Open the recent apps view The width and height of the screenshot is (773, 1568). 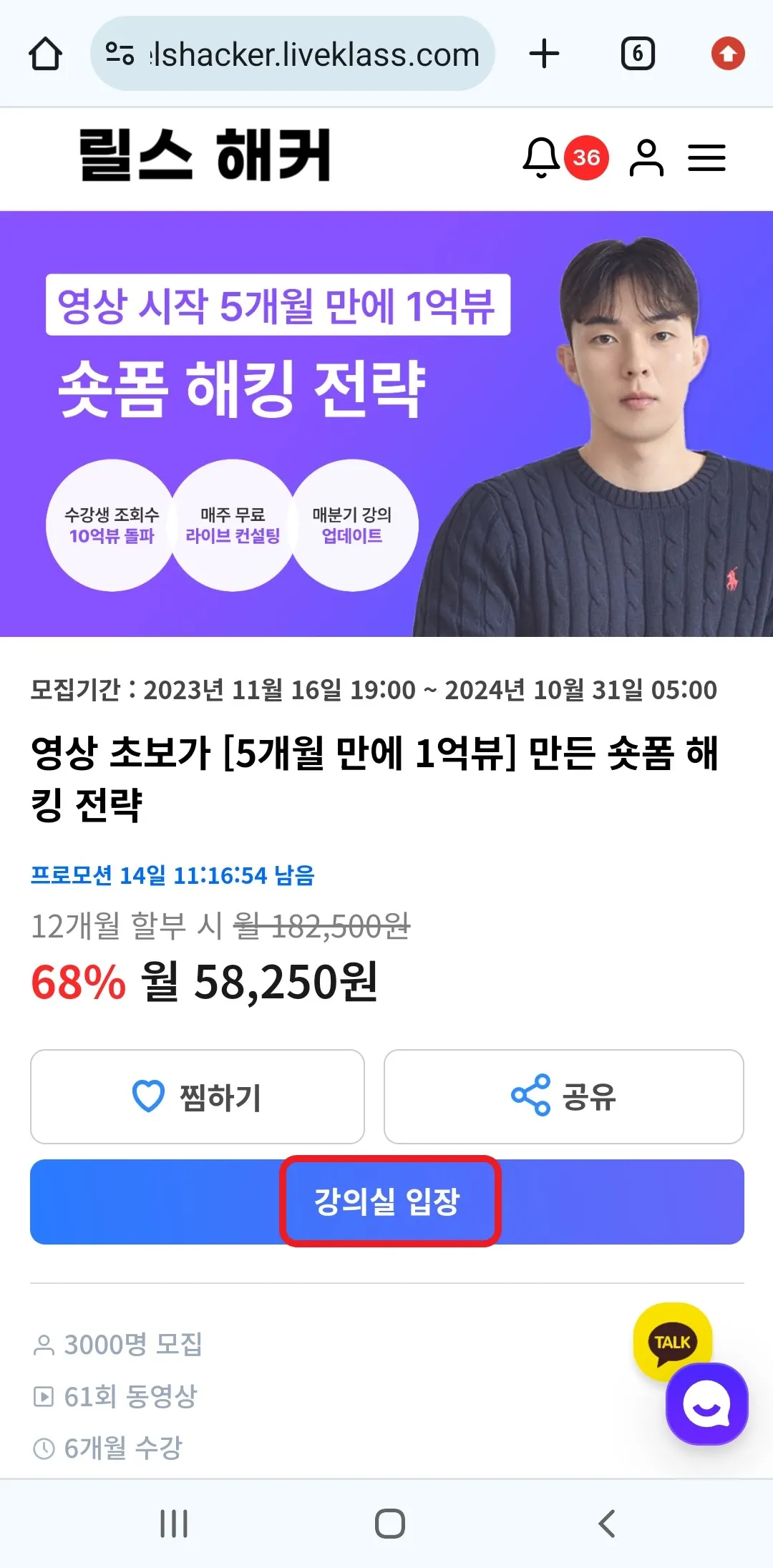(x=174, y=1524)
